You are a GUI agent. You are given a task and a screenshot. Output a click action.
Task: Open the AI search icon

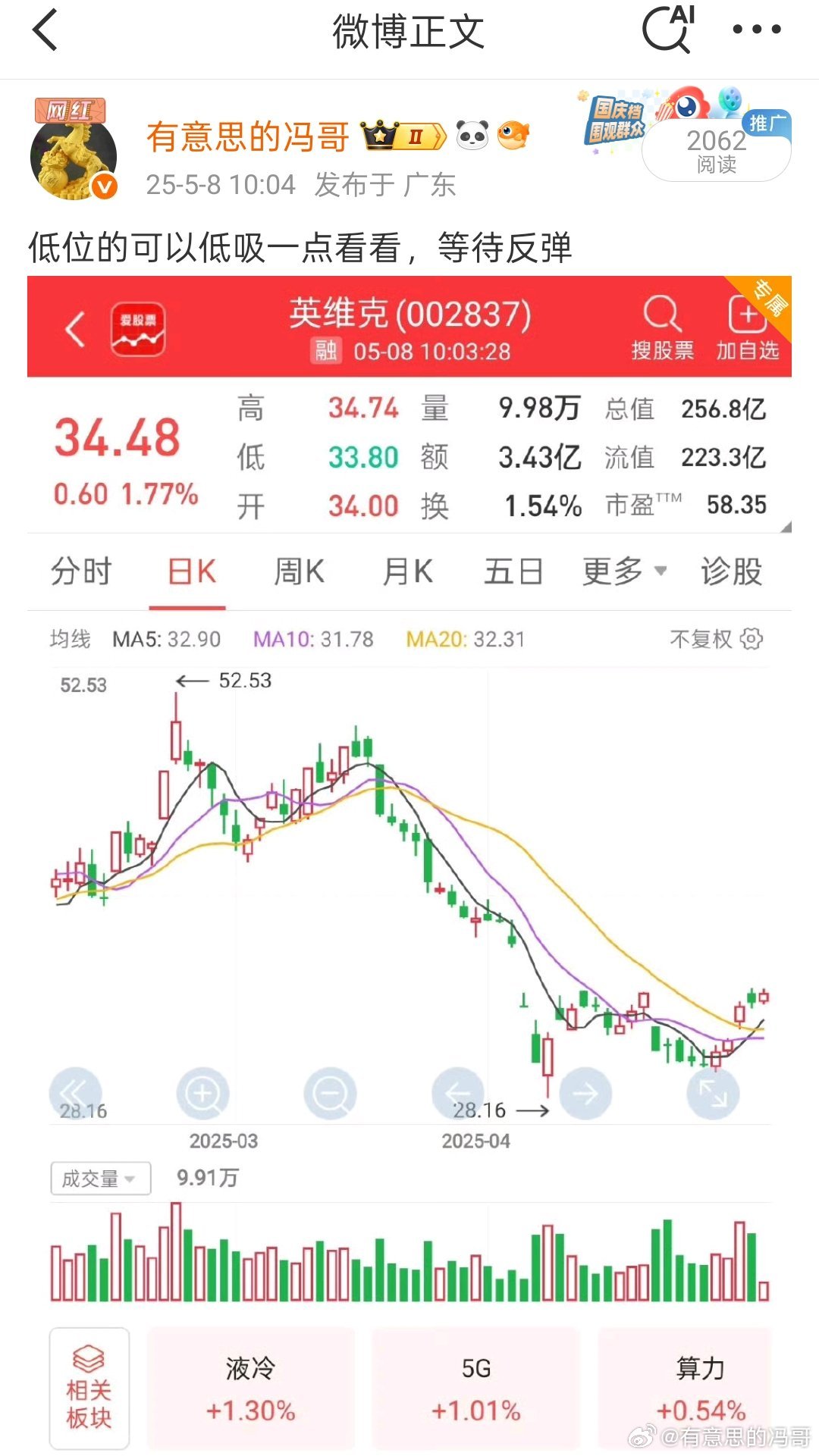(x=669, y=30)
